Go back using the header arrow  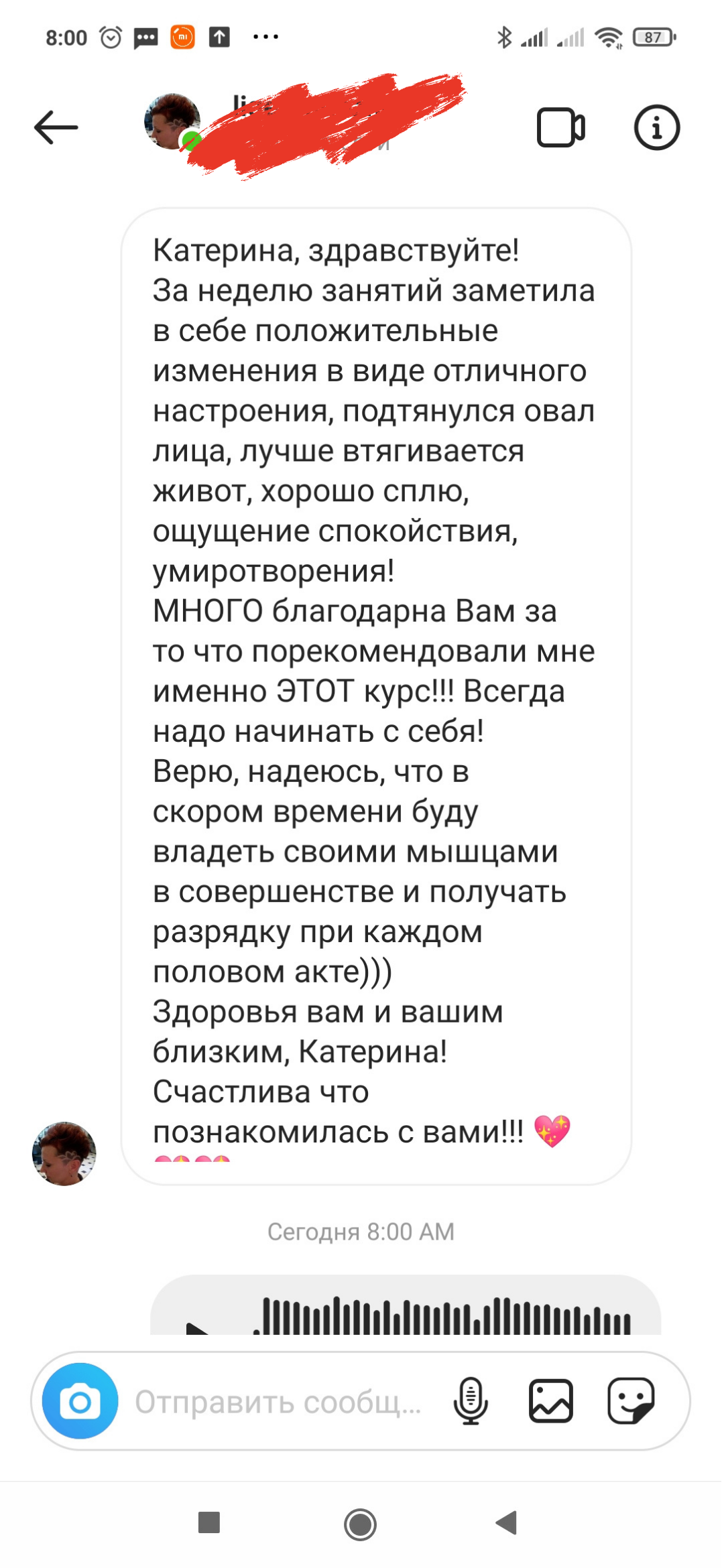(x=56, y=127)
